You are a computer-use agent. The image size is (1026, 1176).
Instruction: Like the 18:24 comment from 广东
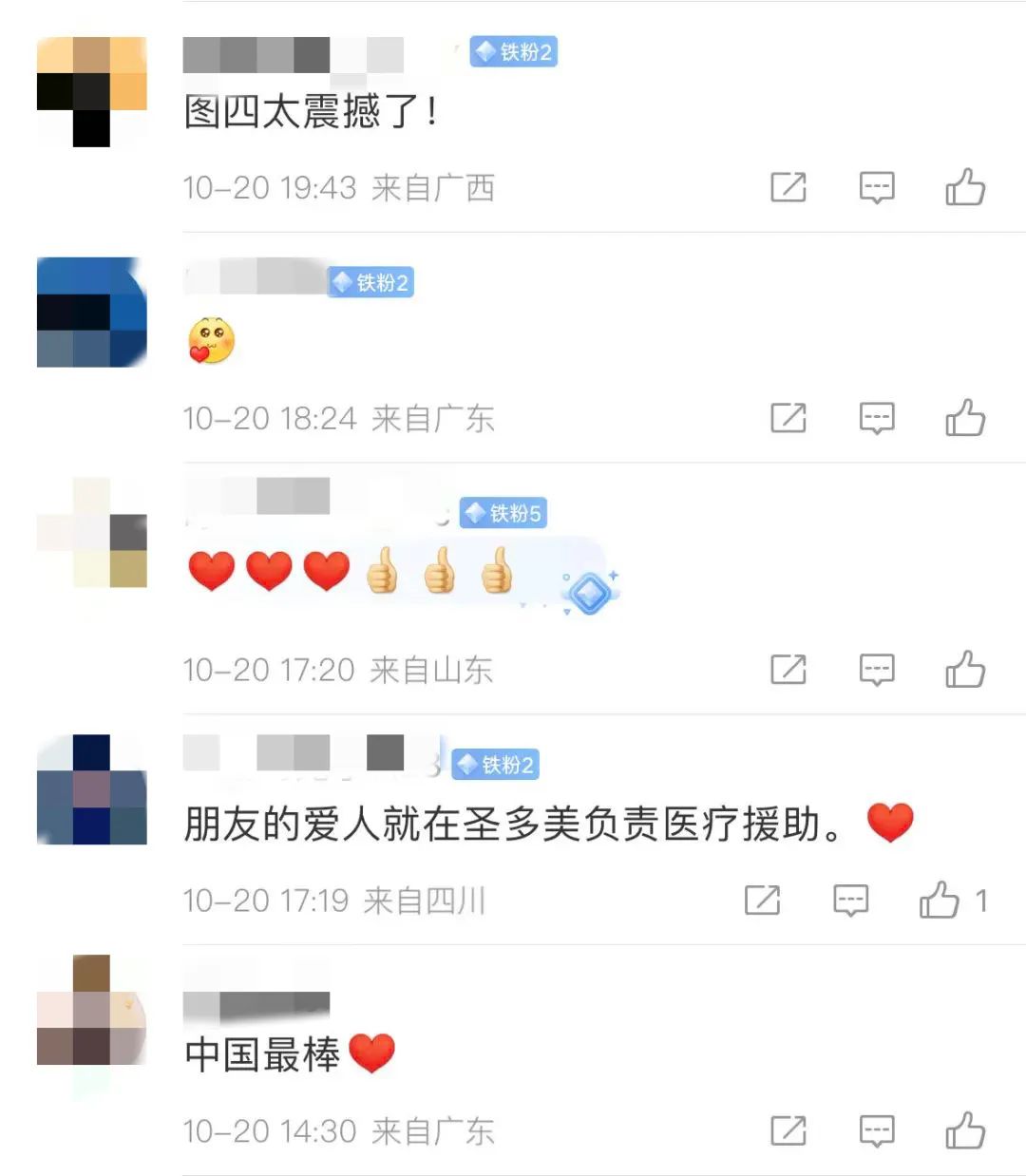[965, 418]
